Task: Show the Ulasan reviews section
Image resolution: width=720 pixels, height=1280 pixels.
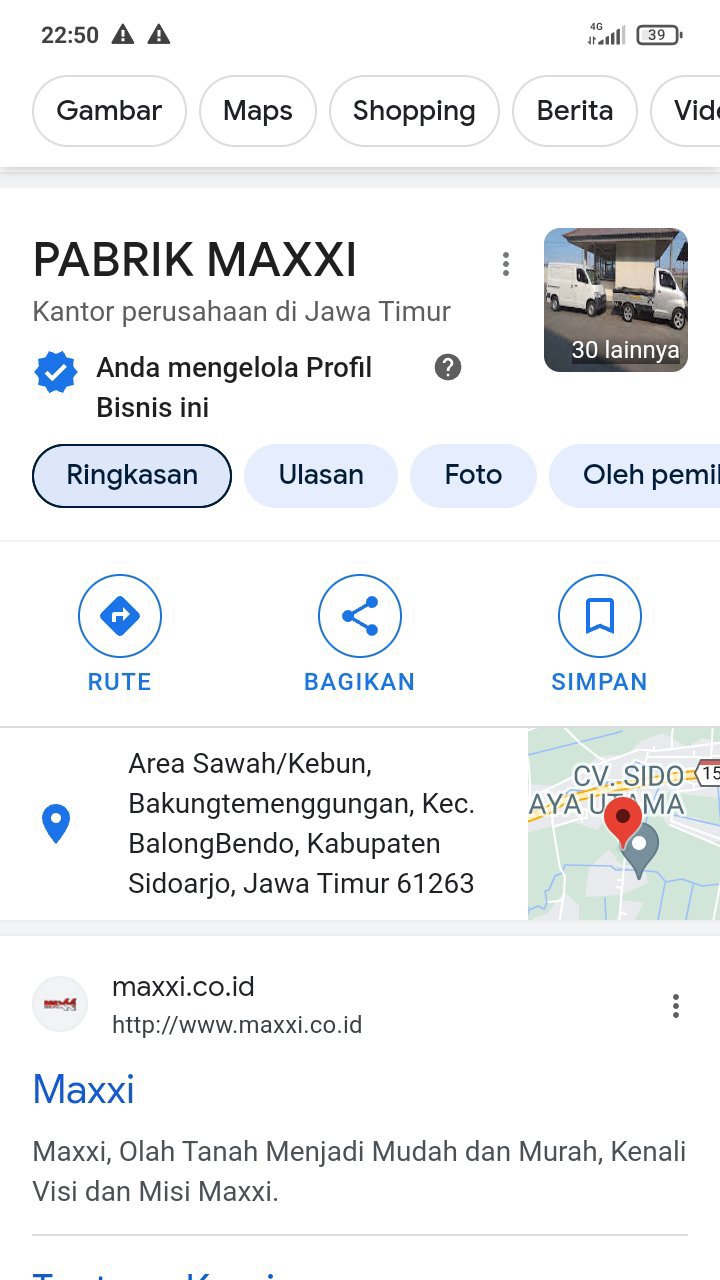Action: (321, 475)
